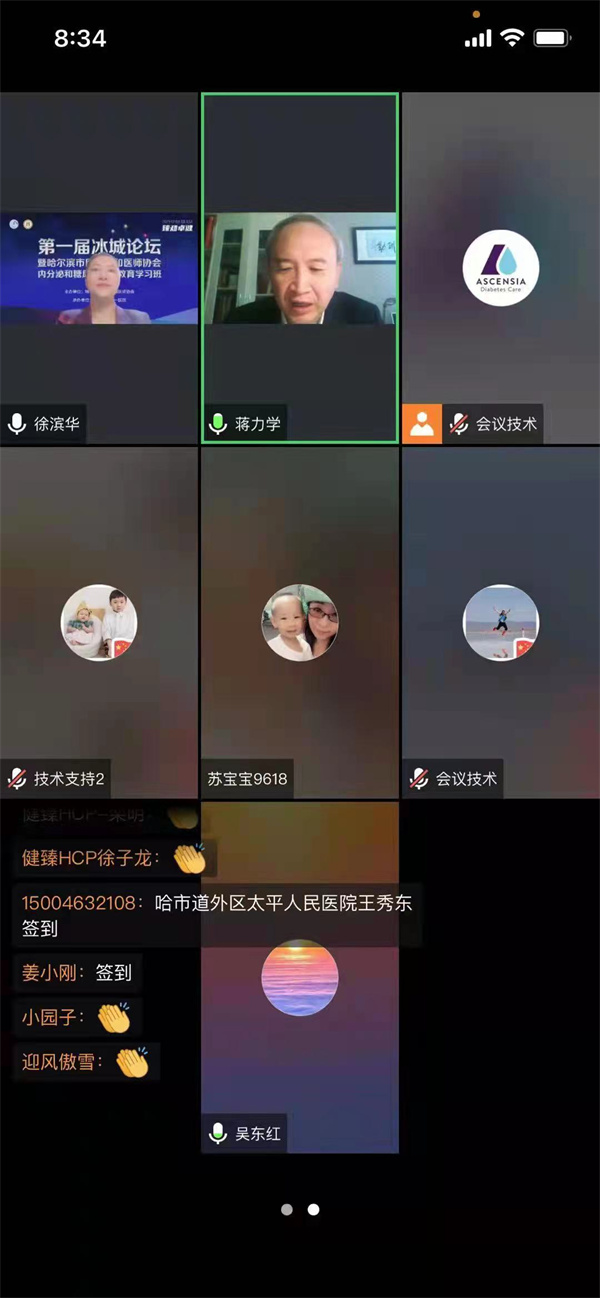Go to the first page dot

[x=287, y=1209]
